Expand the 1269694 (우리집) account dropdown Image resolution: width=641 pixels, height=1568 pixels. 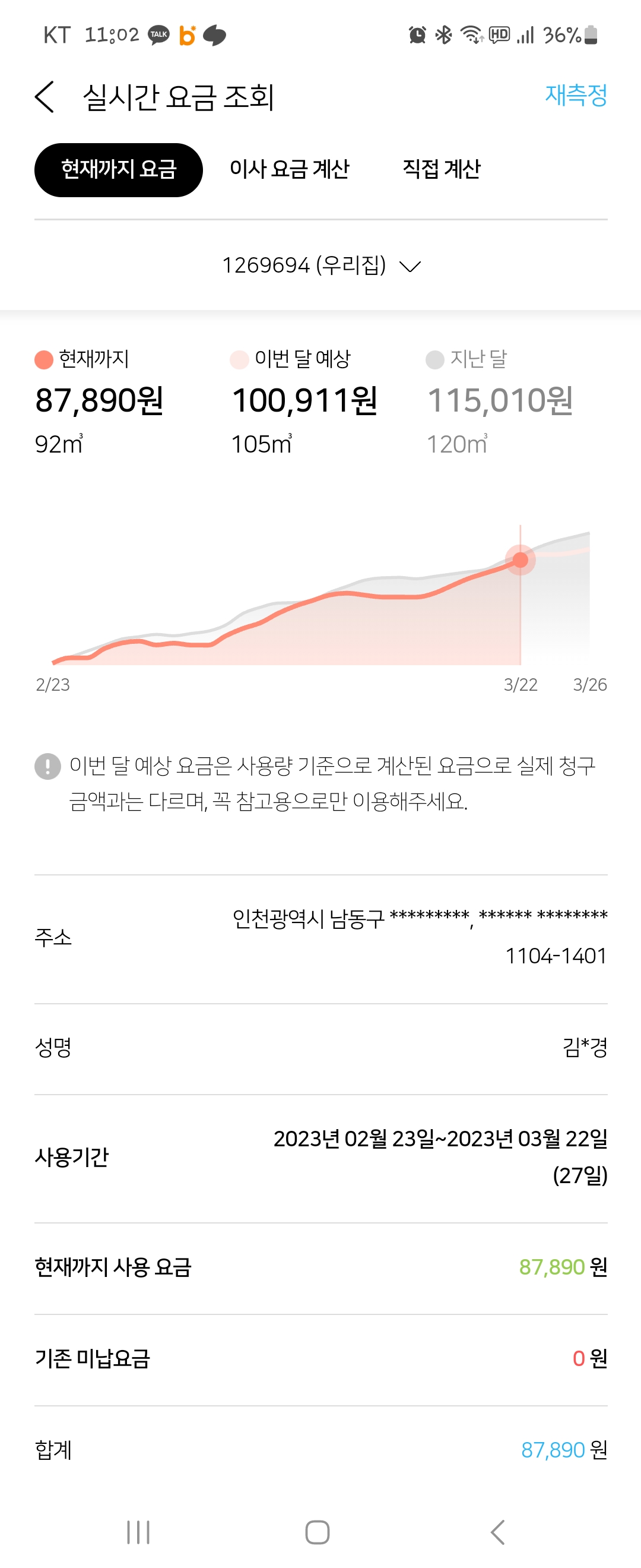[320, 265]
